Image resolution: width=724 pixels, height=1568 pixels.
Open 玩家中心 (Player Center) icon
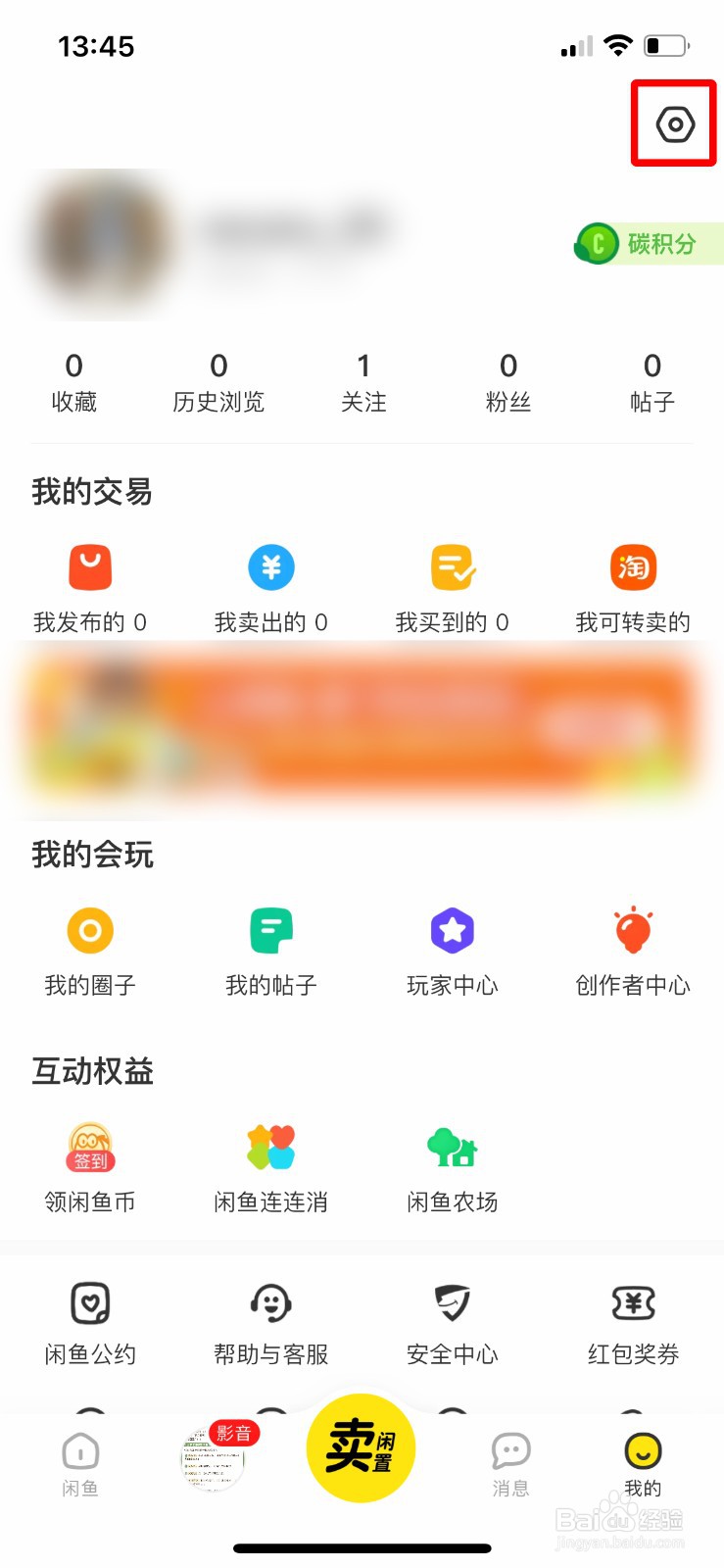point(451,930)
